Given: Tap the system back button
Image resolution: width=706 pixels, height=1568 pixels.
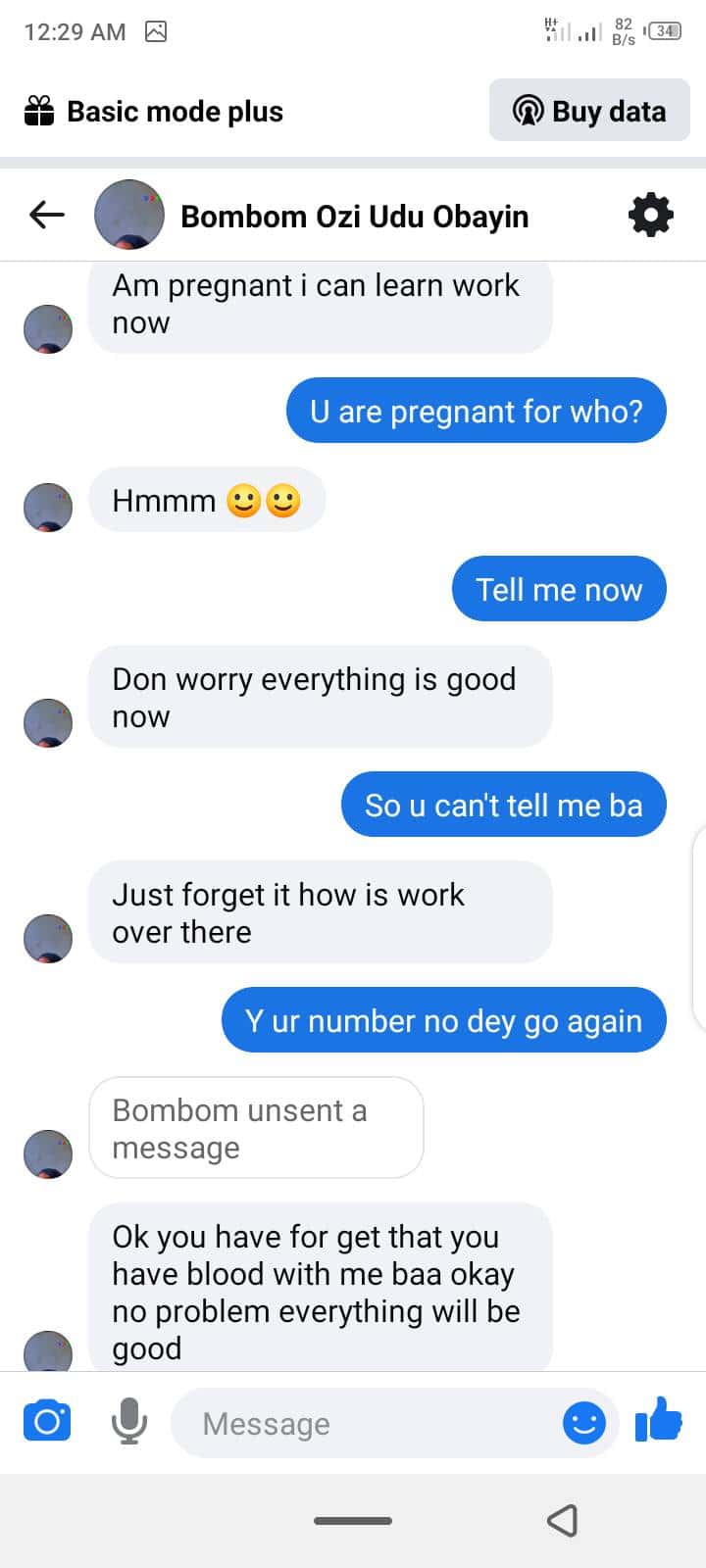Looking at the screenshot, I should tap(561, 1520).
